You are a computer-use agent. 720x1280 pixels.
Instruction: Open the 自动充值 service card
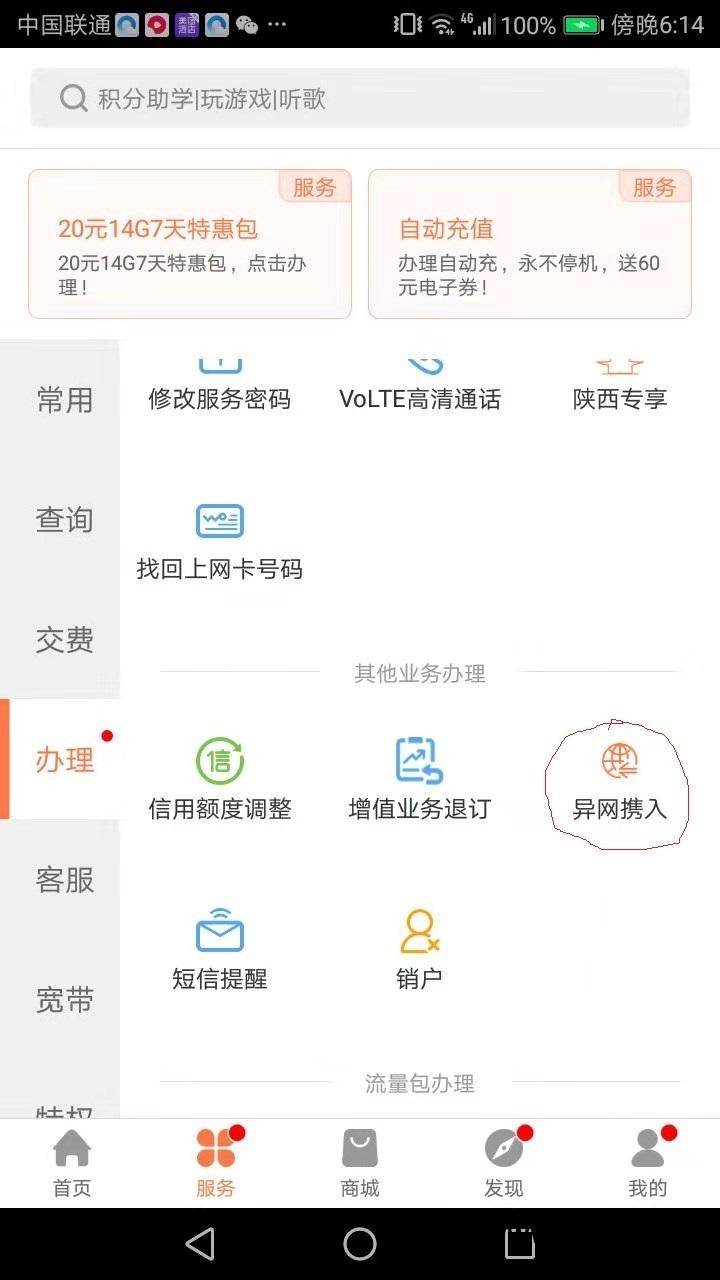(528, 243)
